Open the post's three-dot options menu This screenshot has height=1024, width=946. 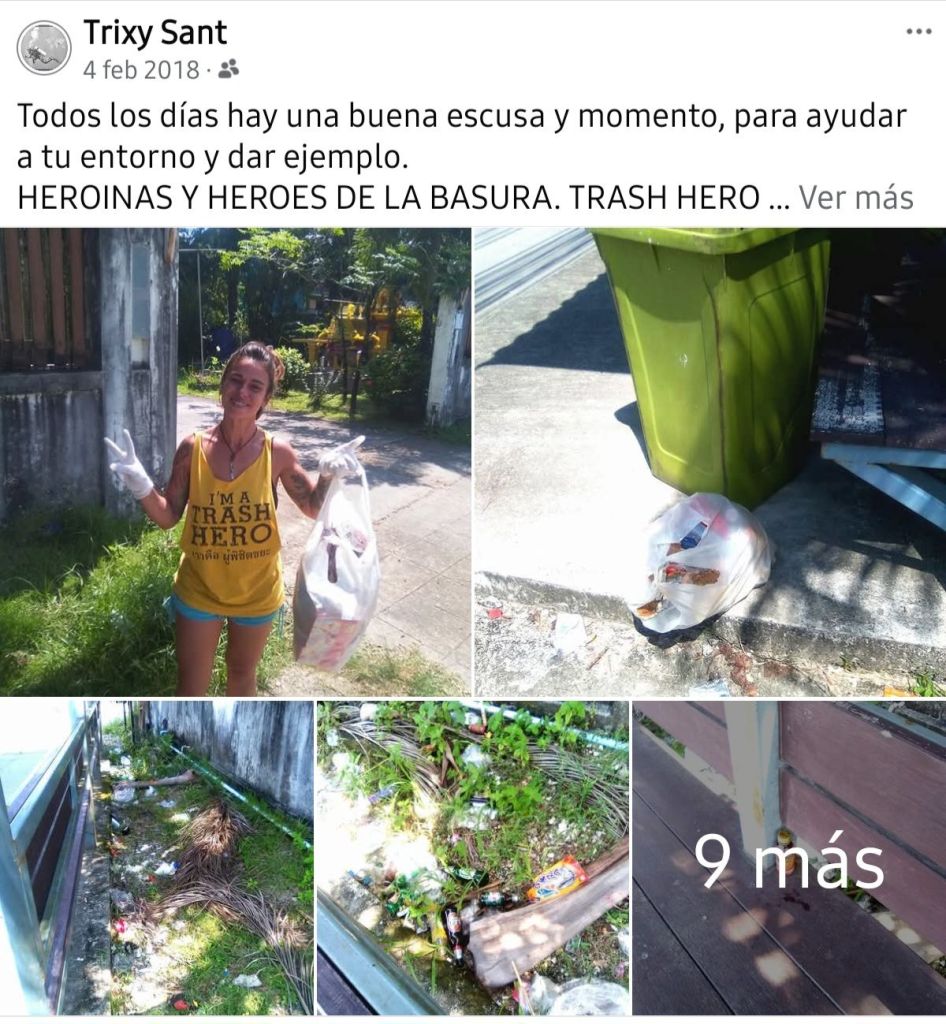coord(918,32)
